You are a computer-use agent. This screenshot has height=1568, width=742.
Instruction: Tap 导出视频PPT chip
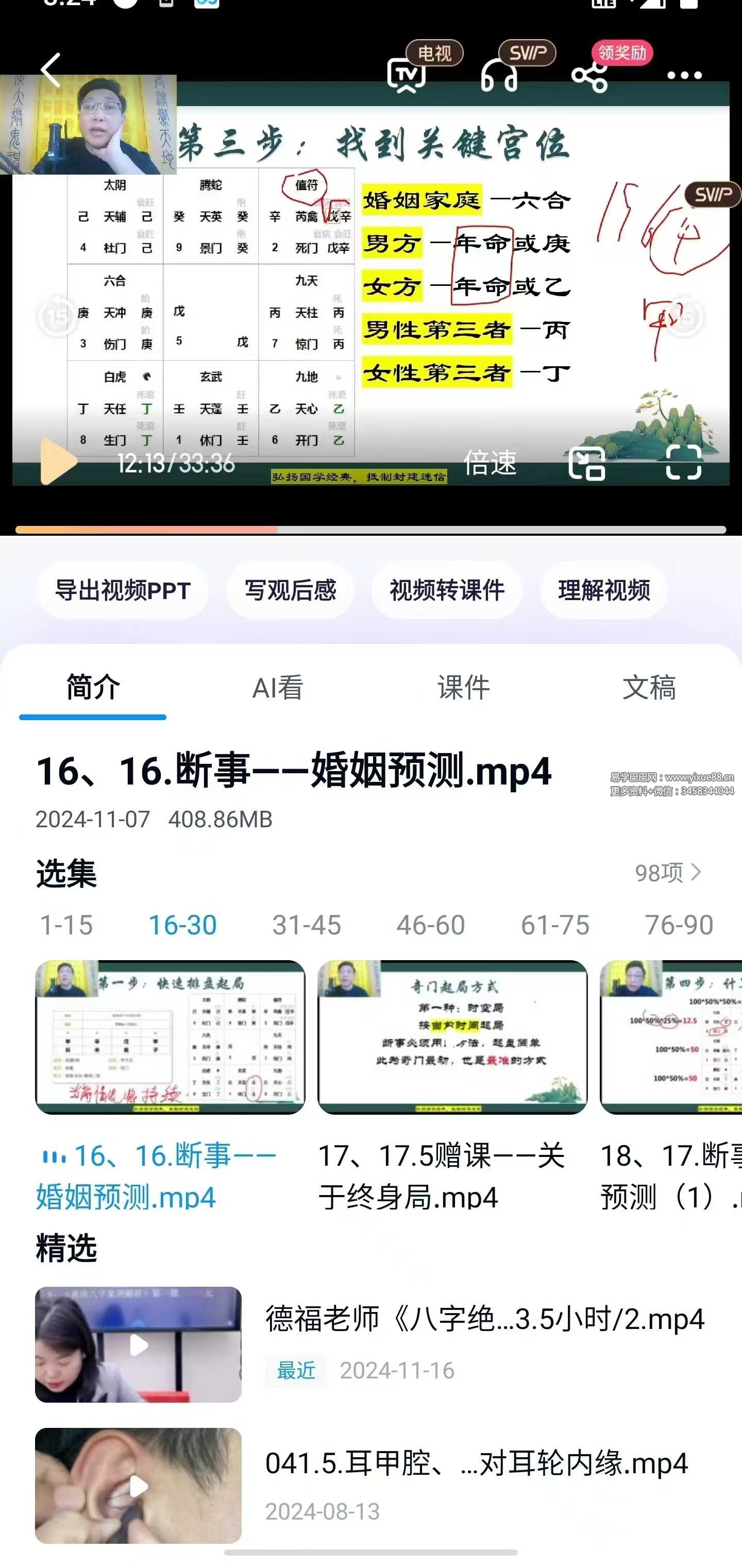pyautogui.click(x=123, y=590)
